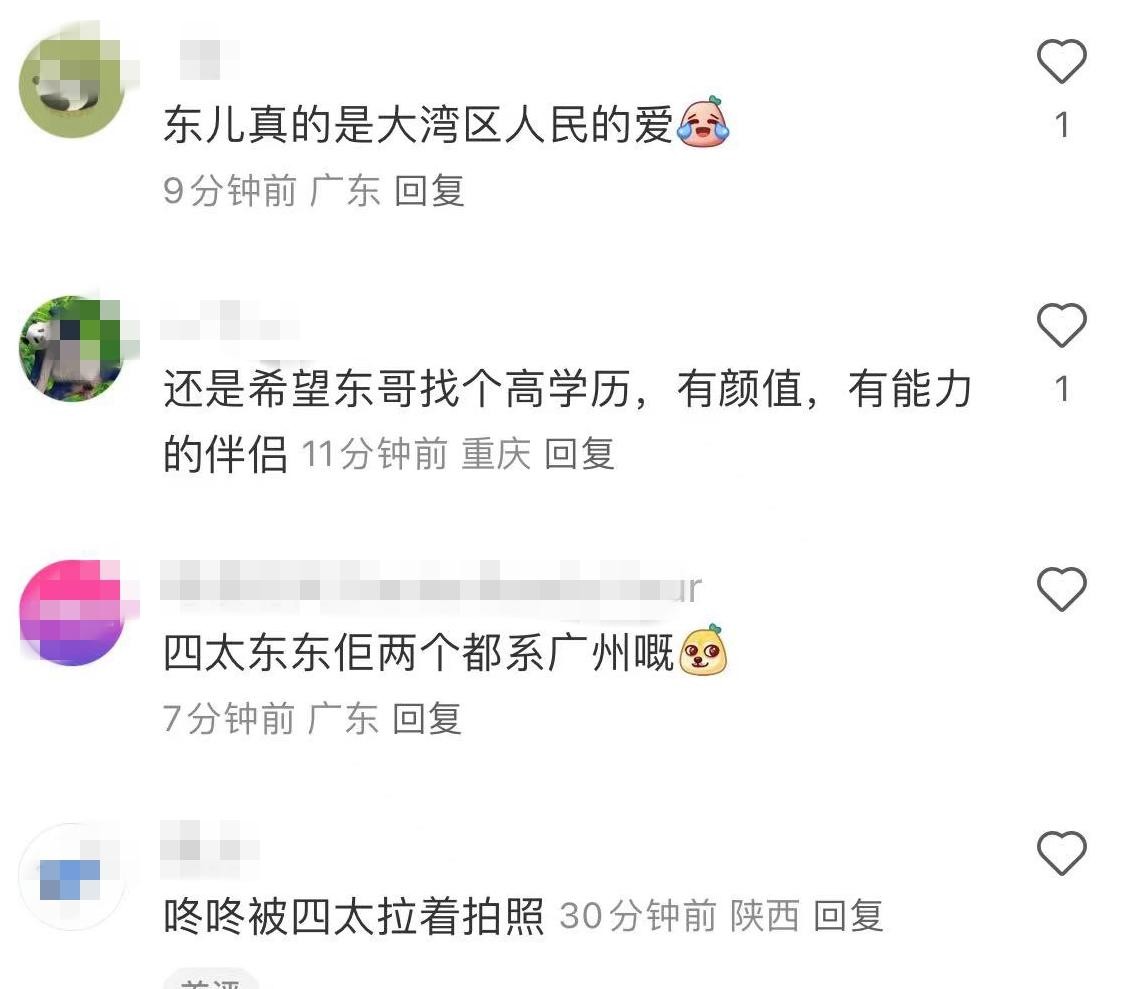The image size is (1139, 989).
Task: Reply to the comment about 大湾区人民的爱
Action: [x=429, y=190]
